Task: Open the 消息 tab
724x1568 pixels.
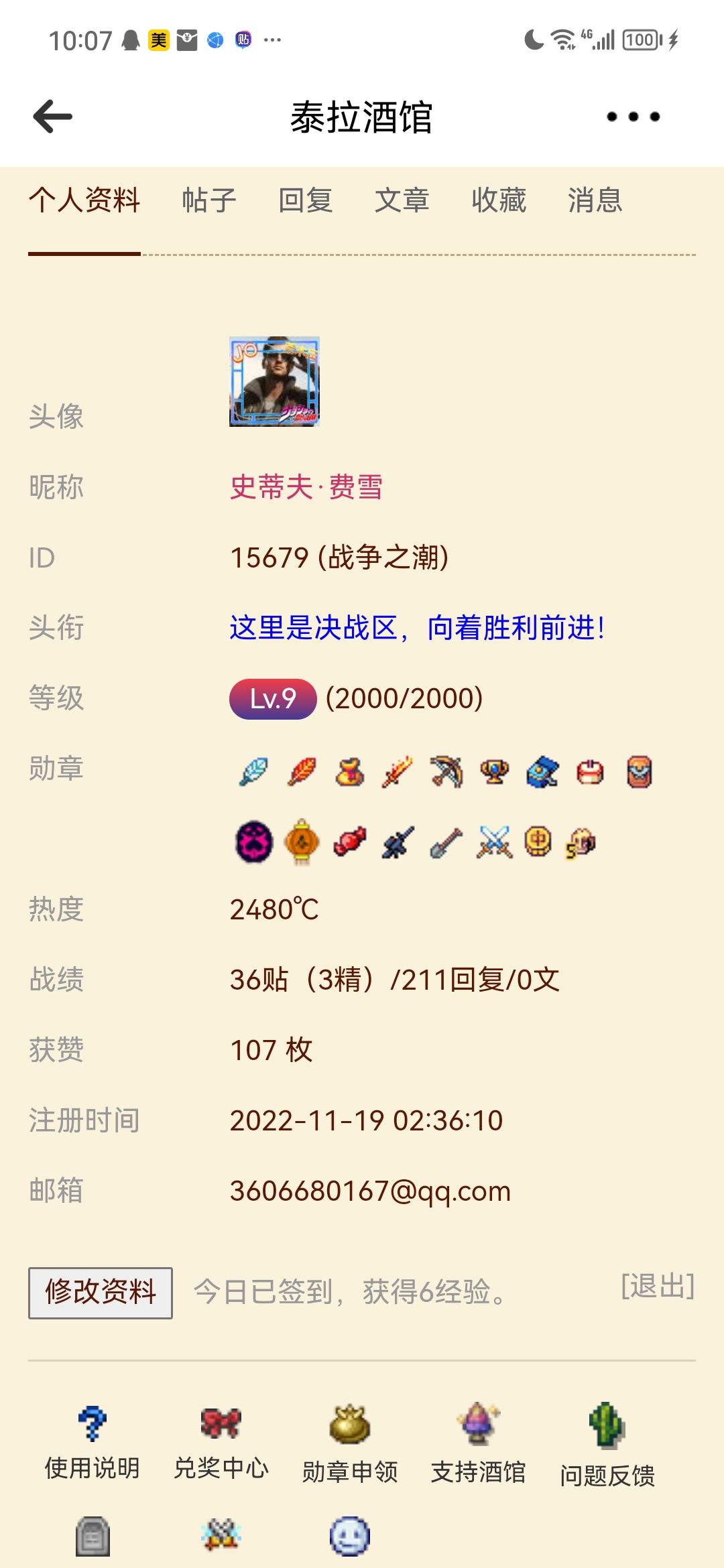Action: click(x=595, y=200)
